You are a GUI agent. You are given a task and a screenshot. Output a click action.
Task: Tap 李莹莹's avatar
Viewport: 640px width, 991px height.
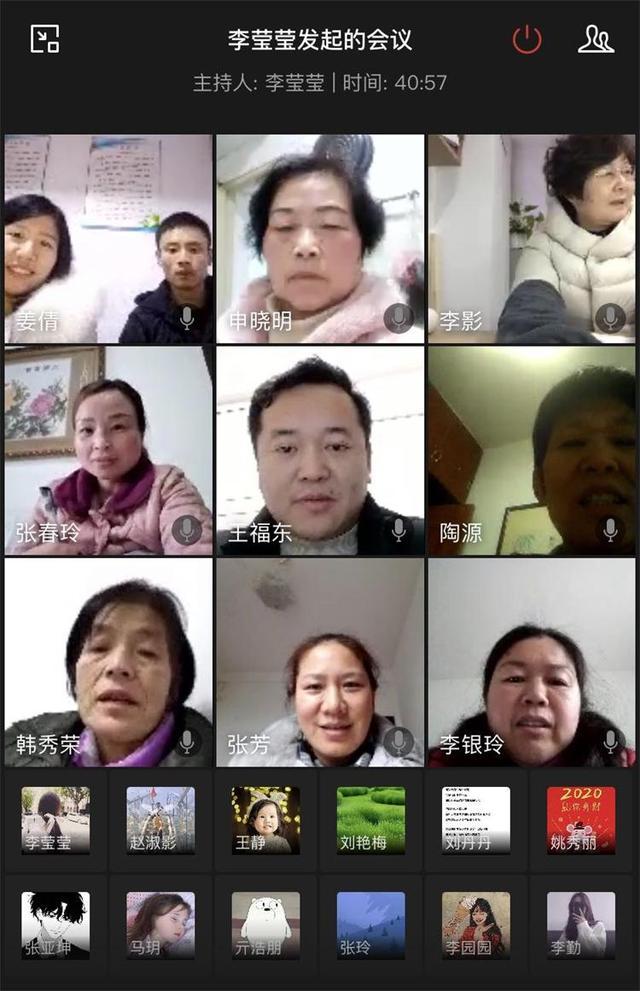click(55, 820)
